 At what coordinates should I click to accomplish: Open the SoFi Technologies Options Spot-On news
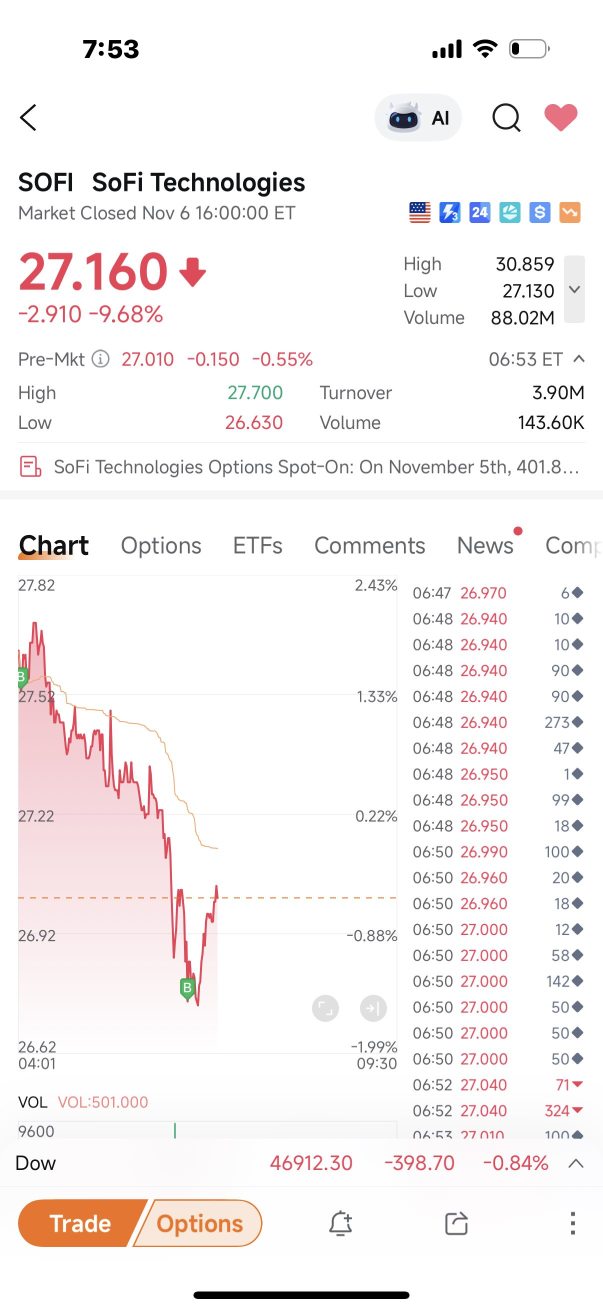click(x=300, y=467)
